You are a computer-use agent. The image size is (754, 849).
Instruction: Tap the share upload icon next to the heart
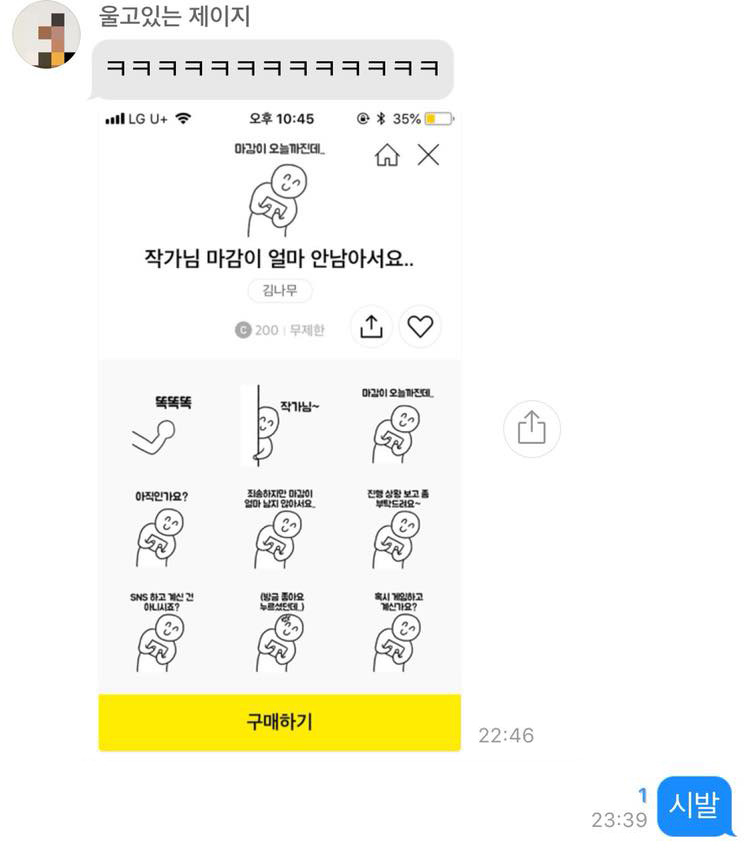370,327
